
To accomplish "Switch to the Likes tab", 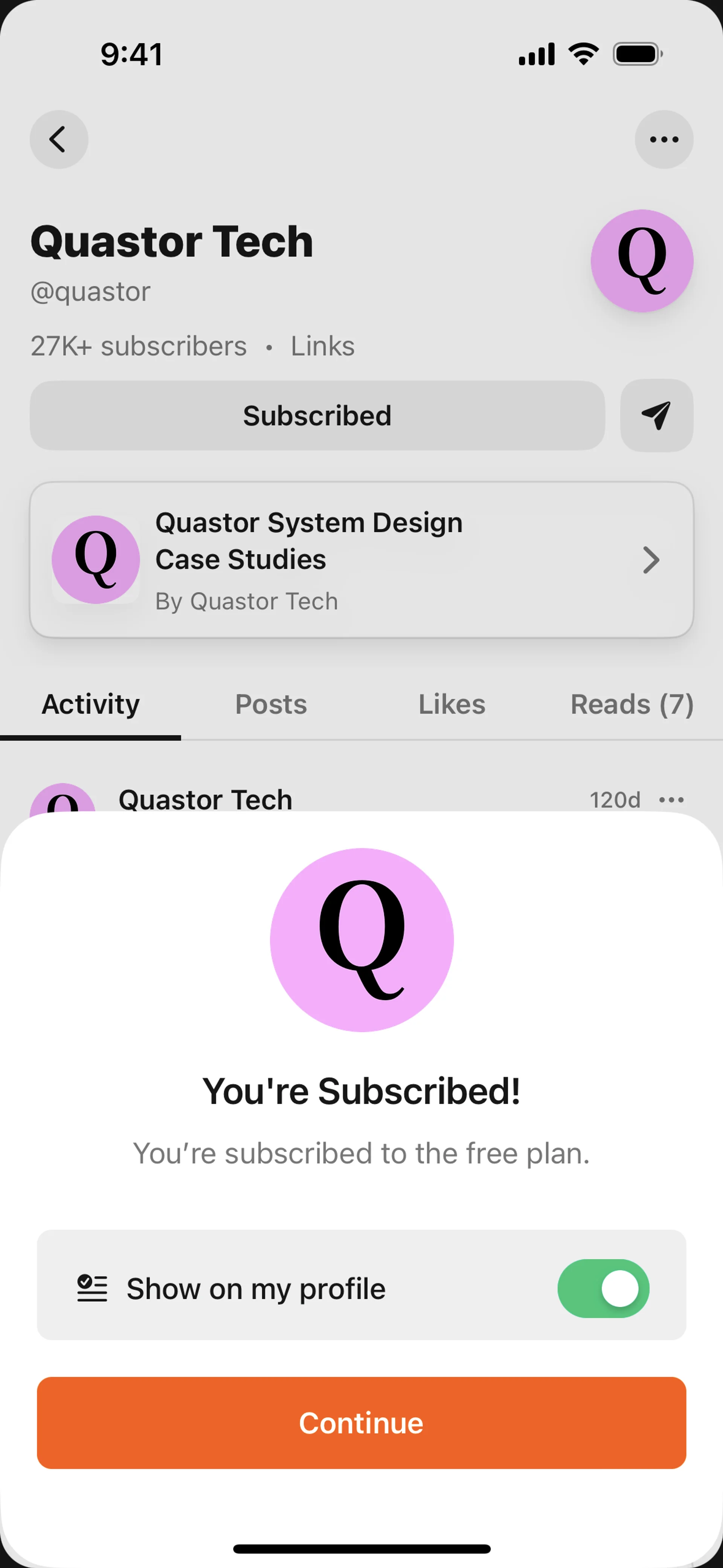I will pyautogui.click(x=451, y=704).
